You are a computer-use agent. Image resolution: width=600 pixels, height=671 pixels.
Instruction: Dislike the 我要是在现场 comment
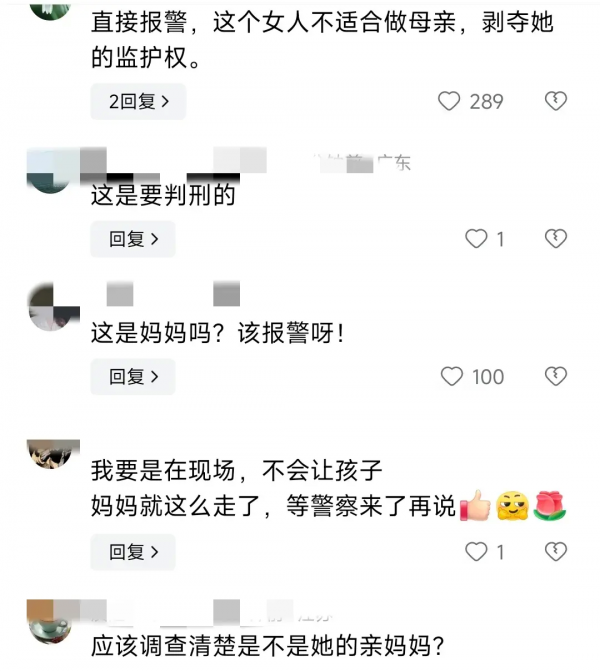(555, 551)
